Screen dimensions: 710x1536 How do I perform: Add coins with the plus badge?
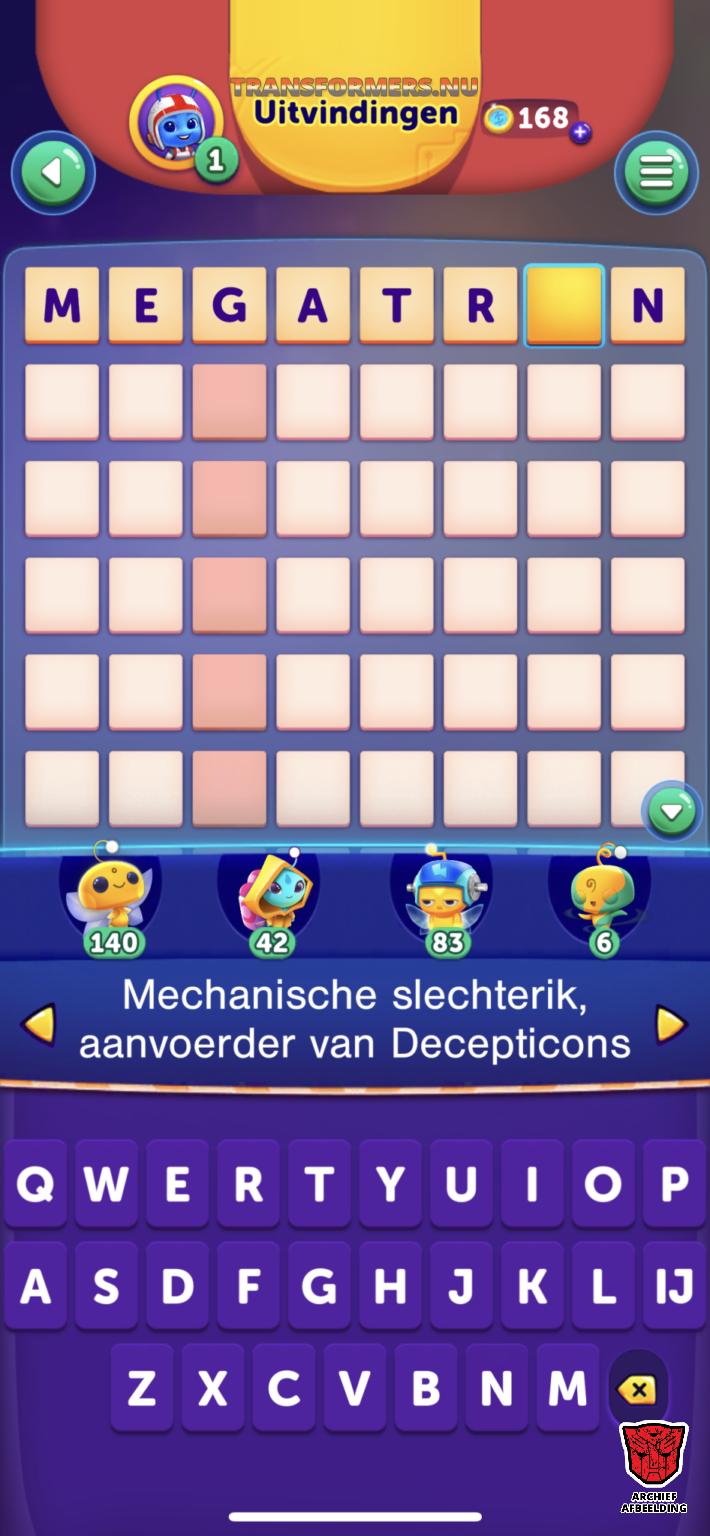click(x=581, y=132)
